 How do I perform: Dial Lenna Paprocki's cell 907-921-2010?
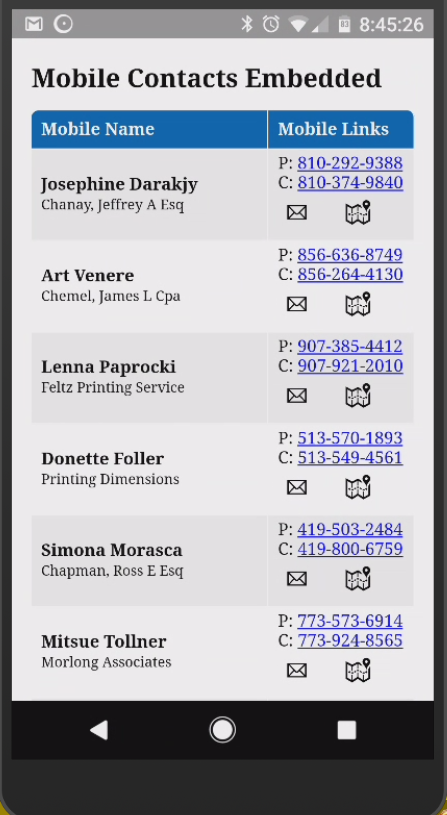tap(350, 365)
